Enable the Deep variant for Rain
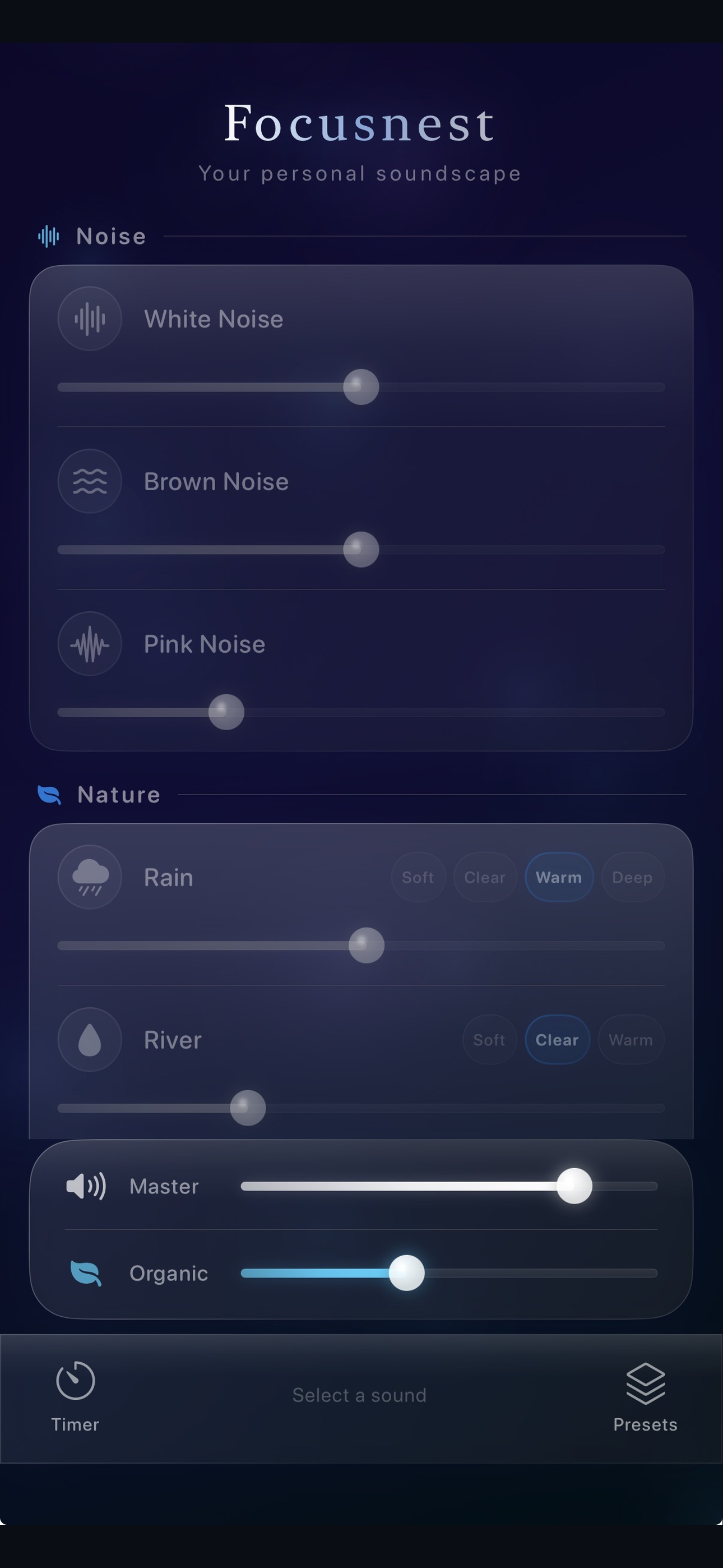 pyautogui.click(x=633, y=877)
